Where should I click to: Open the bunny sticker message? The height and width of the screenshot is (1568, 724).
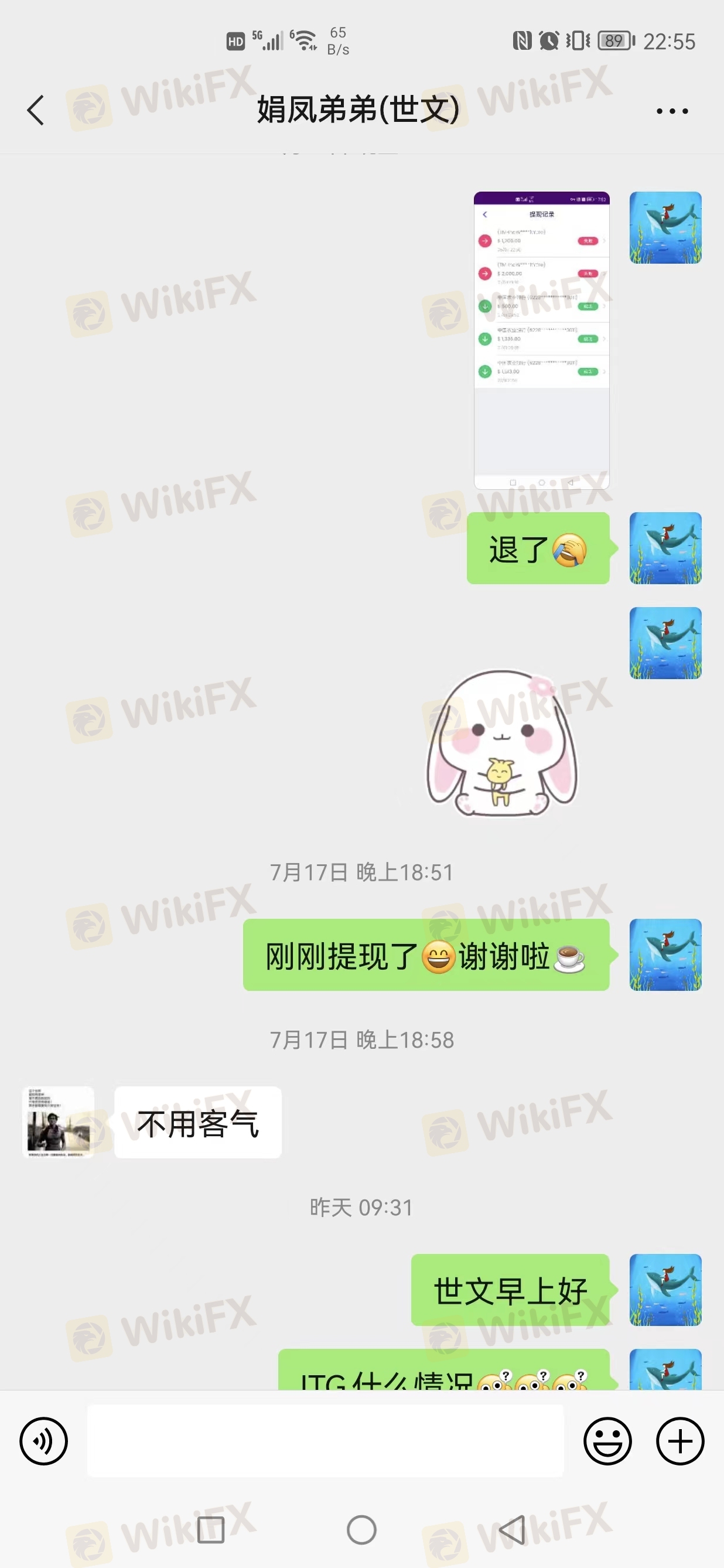pyautogui.click(x=501, y=742)
